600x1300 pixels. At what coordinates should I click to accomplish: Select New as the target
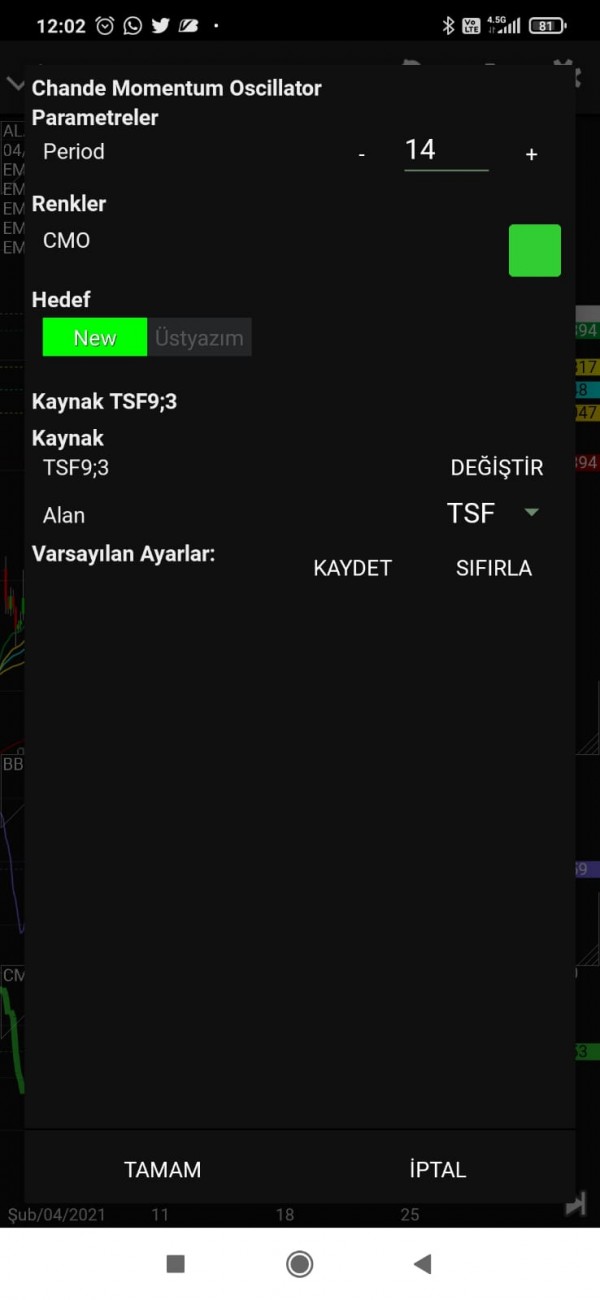95,338
